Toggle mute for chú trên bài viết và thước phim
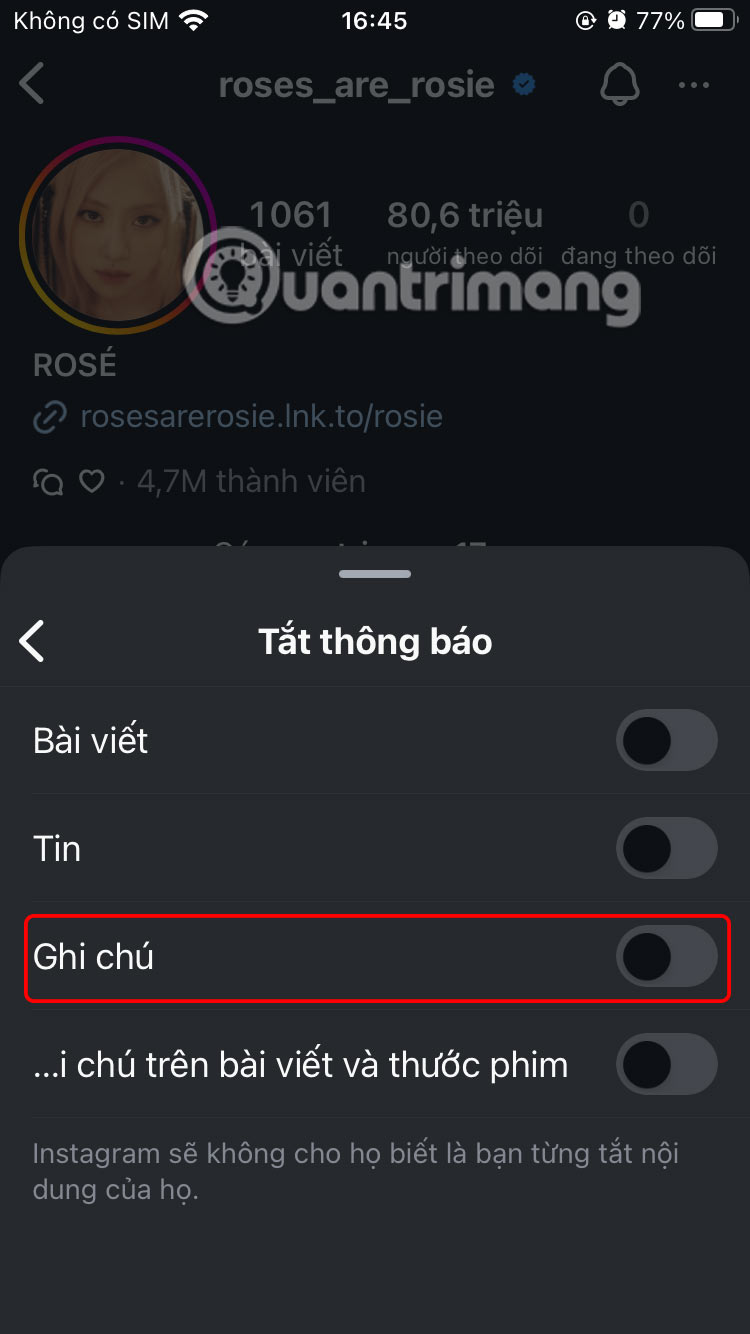This screenshot has width=750, height=1334. (666, 1065)
